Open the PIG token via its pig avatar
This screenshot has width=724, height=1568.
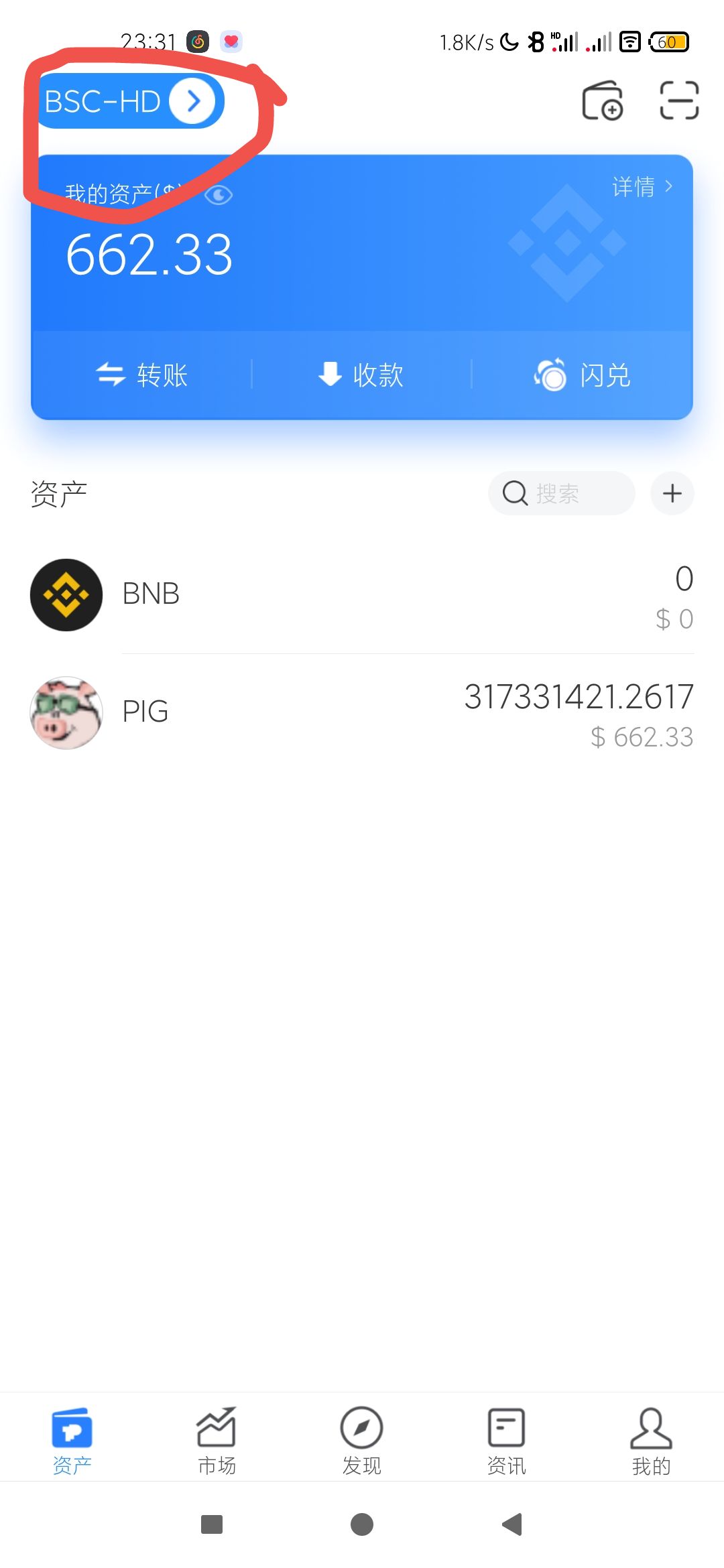click(x=66, y=712)
